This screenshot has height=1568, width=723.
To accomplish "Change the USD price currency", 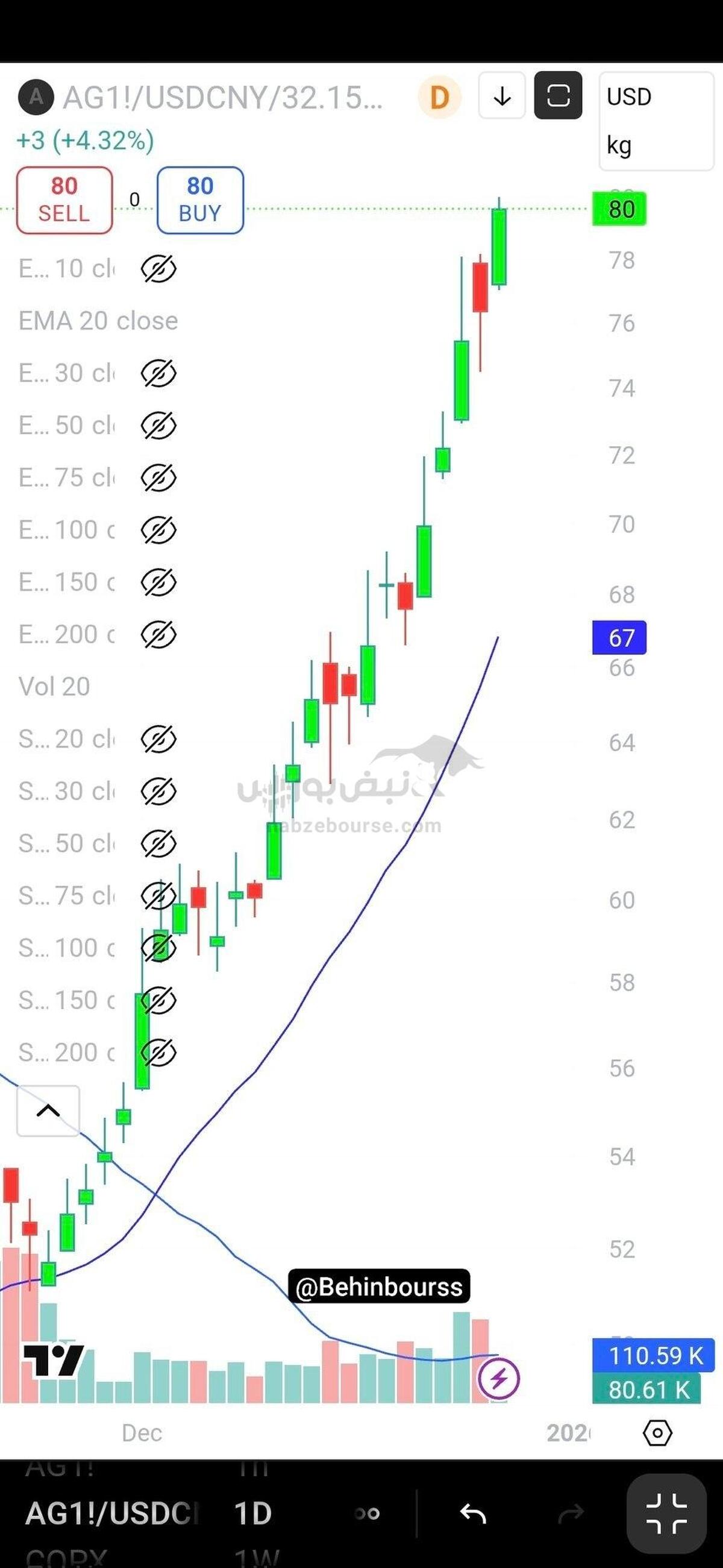I will 629,97.
